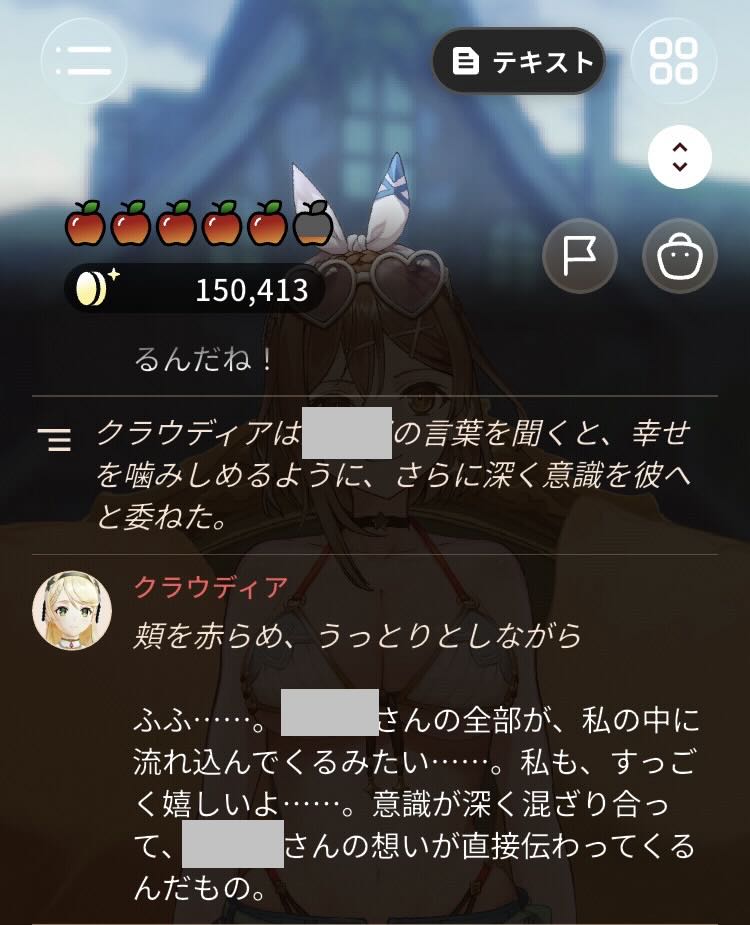
Task: Open the four-square grid menu
Action: pos(674,61)
